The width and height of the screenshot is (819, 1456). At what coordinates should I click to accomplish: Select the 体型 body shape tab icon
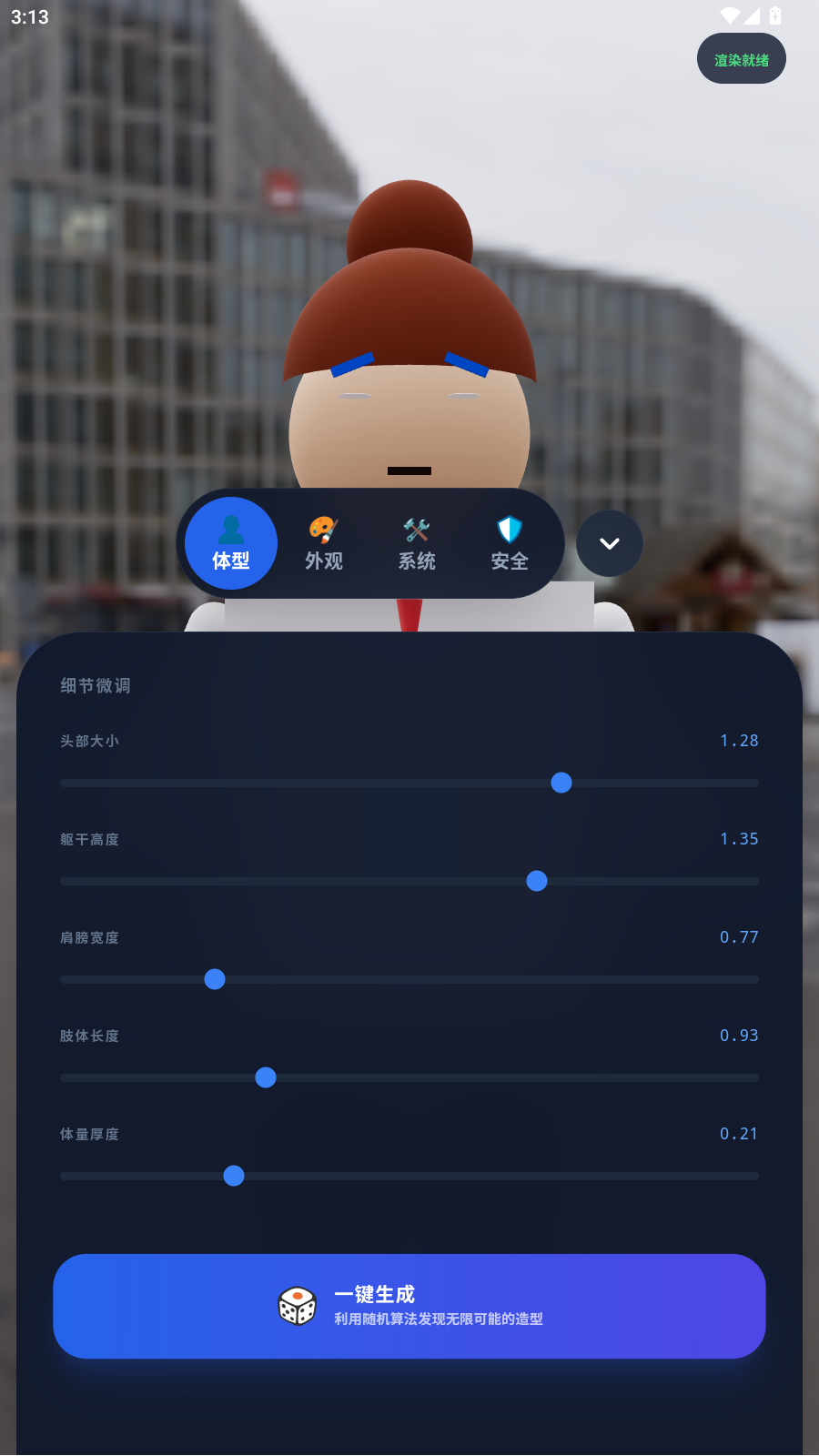pos(230,531)
